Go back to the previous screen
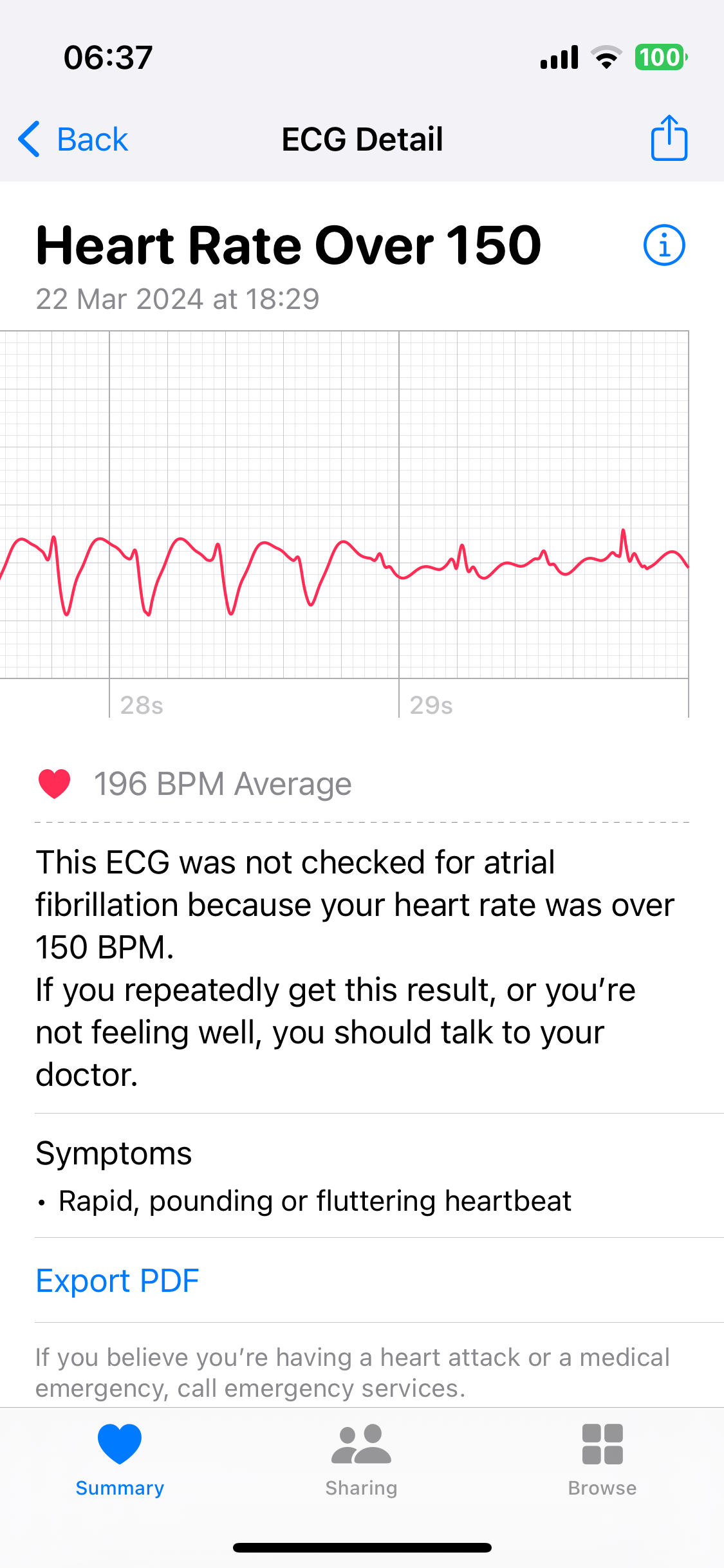 [73, 139]
